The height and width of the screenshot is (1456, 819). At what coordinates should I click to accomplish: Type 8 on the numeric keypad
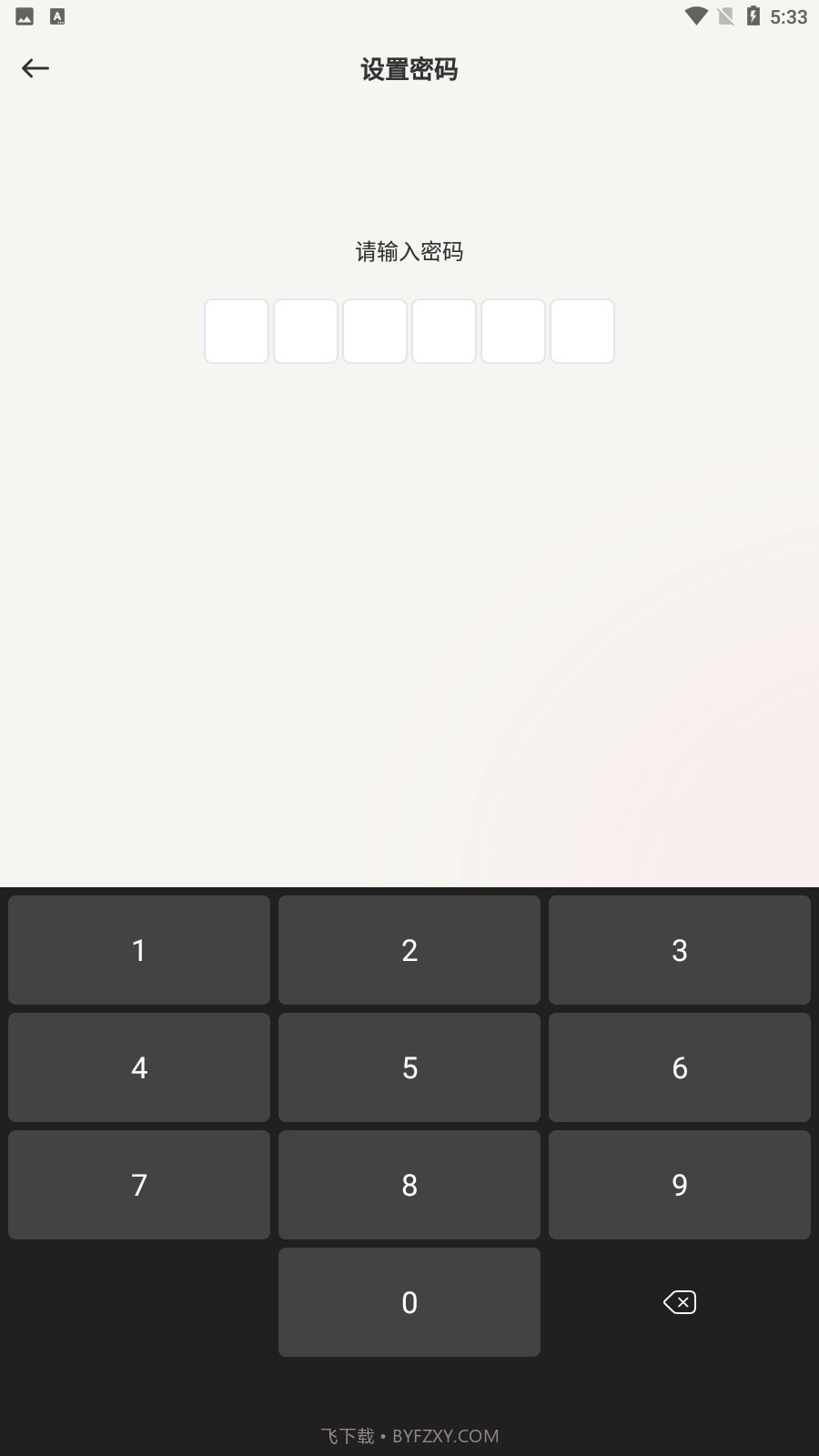409,1185
